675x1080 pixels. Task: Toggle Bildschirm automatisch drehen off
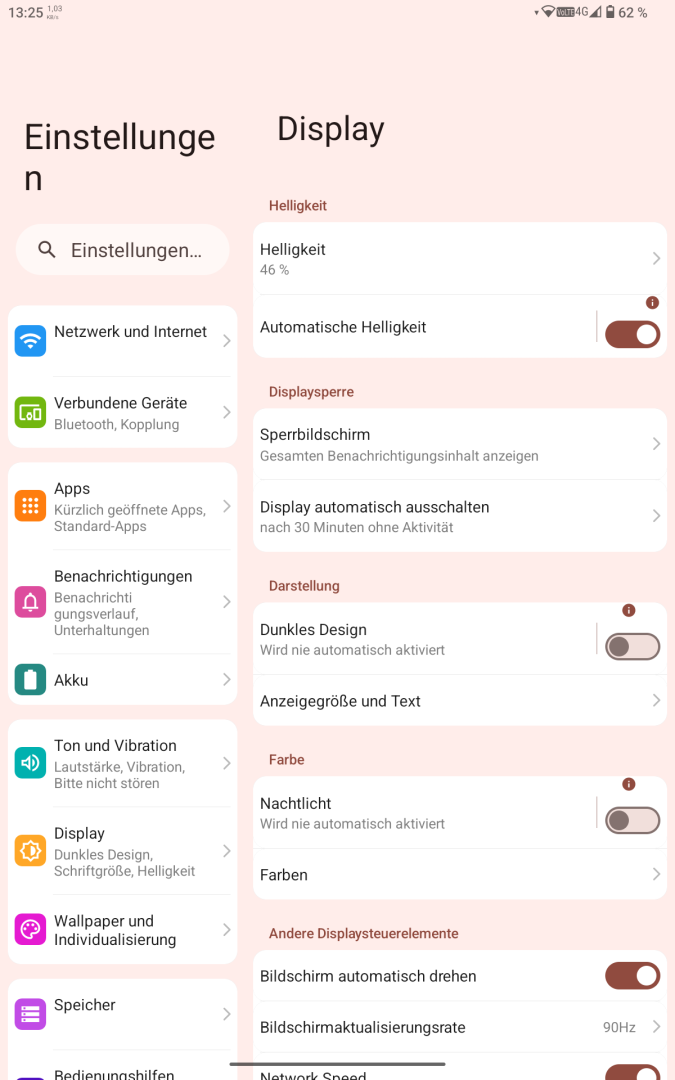(632, 976)
